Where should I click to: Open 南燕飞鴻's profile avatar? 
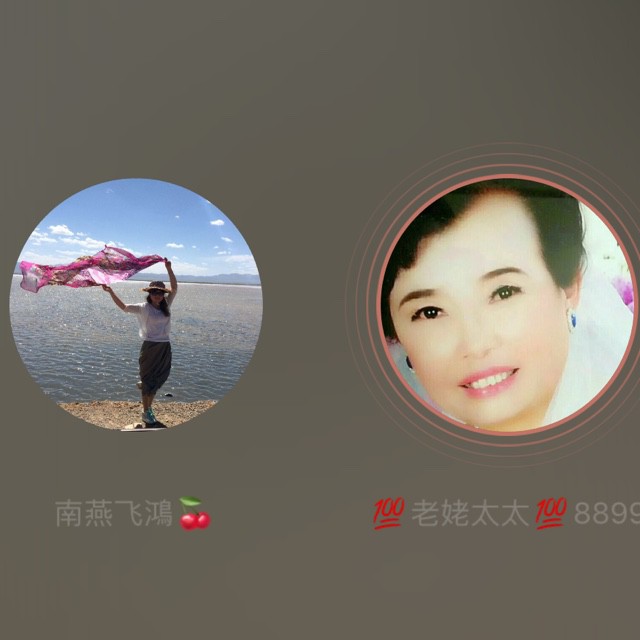(x=136, y=304)
